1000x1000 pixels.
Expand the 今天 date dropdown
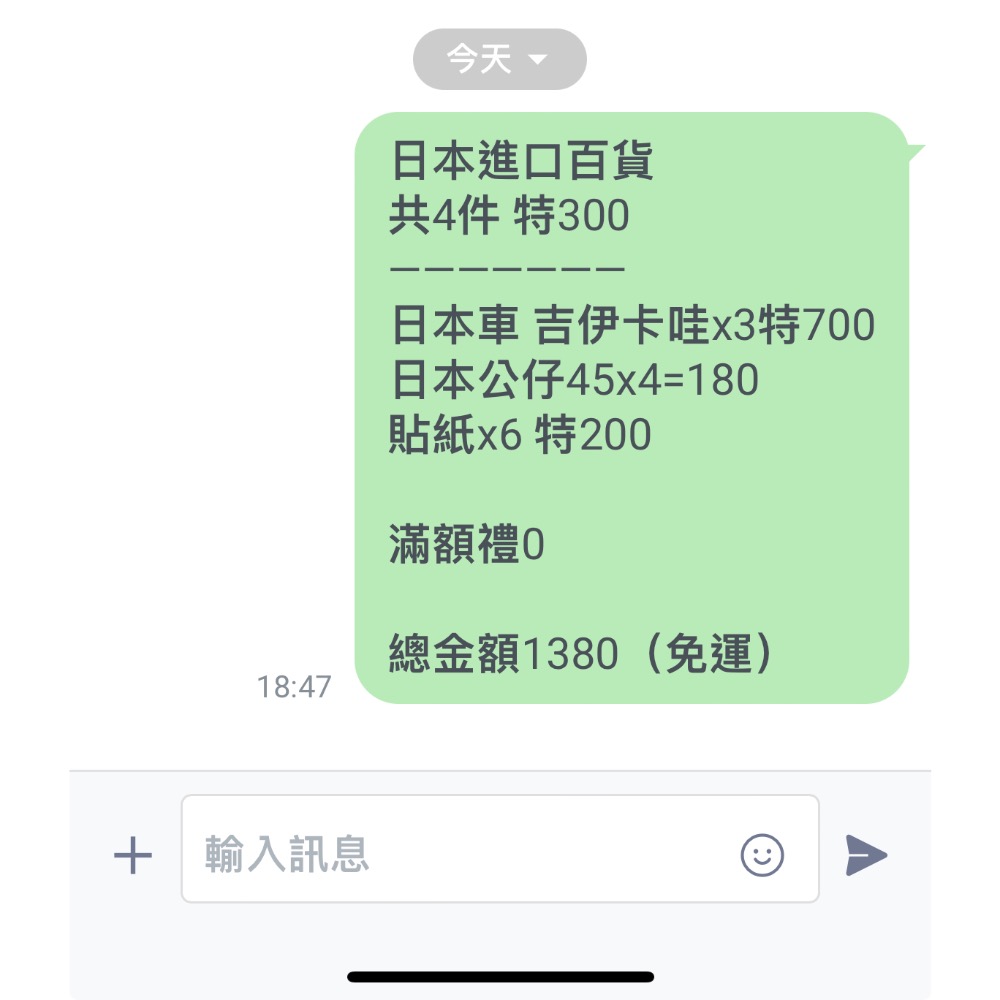click(499, 60)
